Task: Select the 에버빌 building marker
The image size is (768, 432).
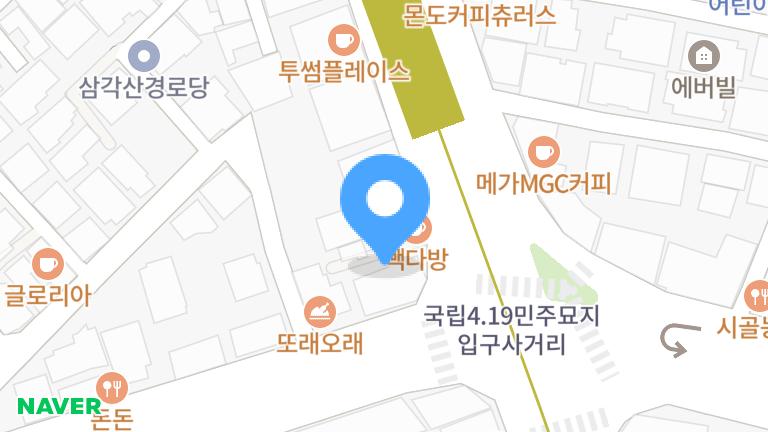Action: (x=705, y=56)
